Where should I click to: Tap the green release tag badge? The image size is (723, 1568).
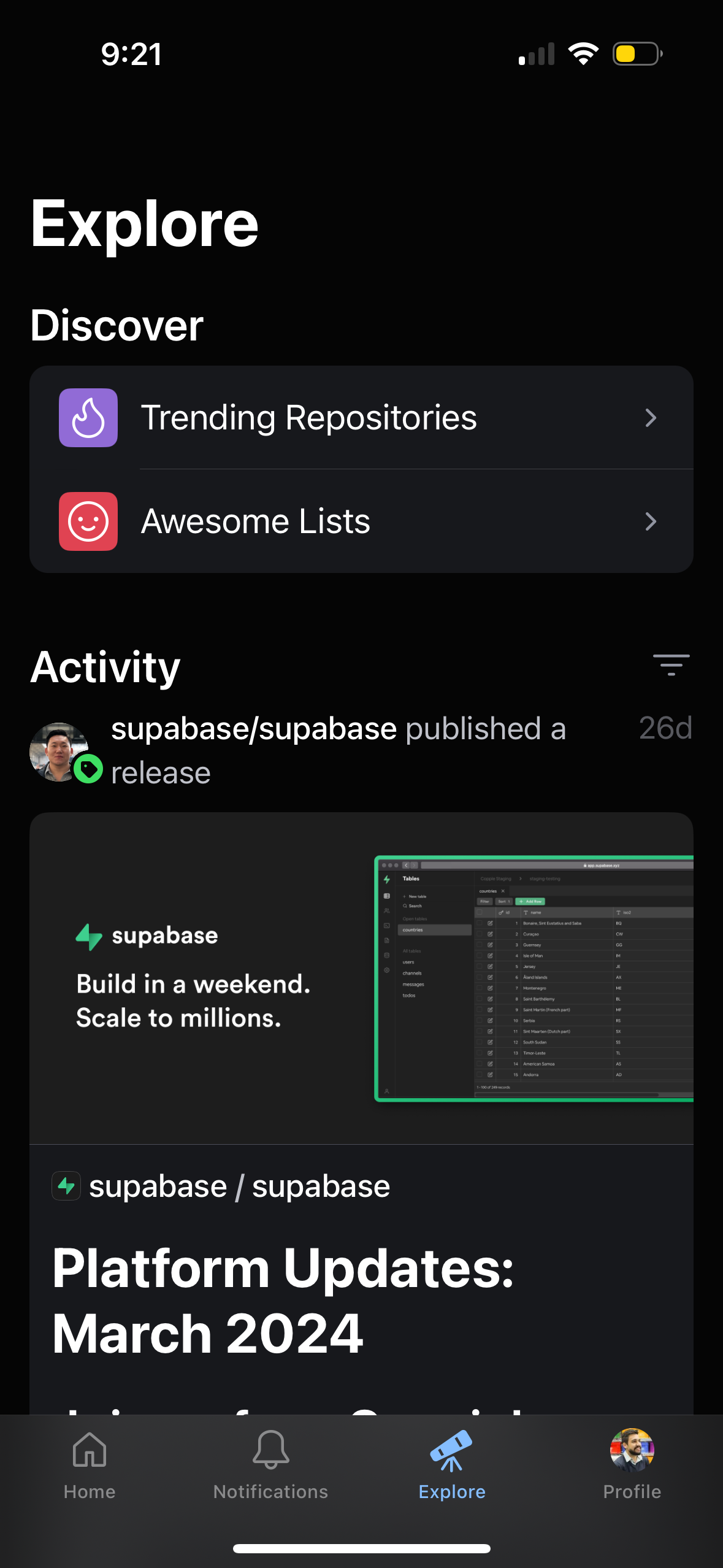[88, 769]
